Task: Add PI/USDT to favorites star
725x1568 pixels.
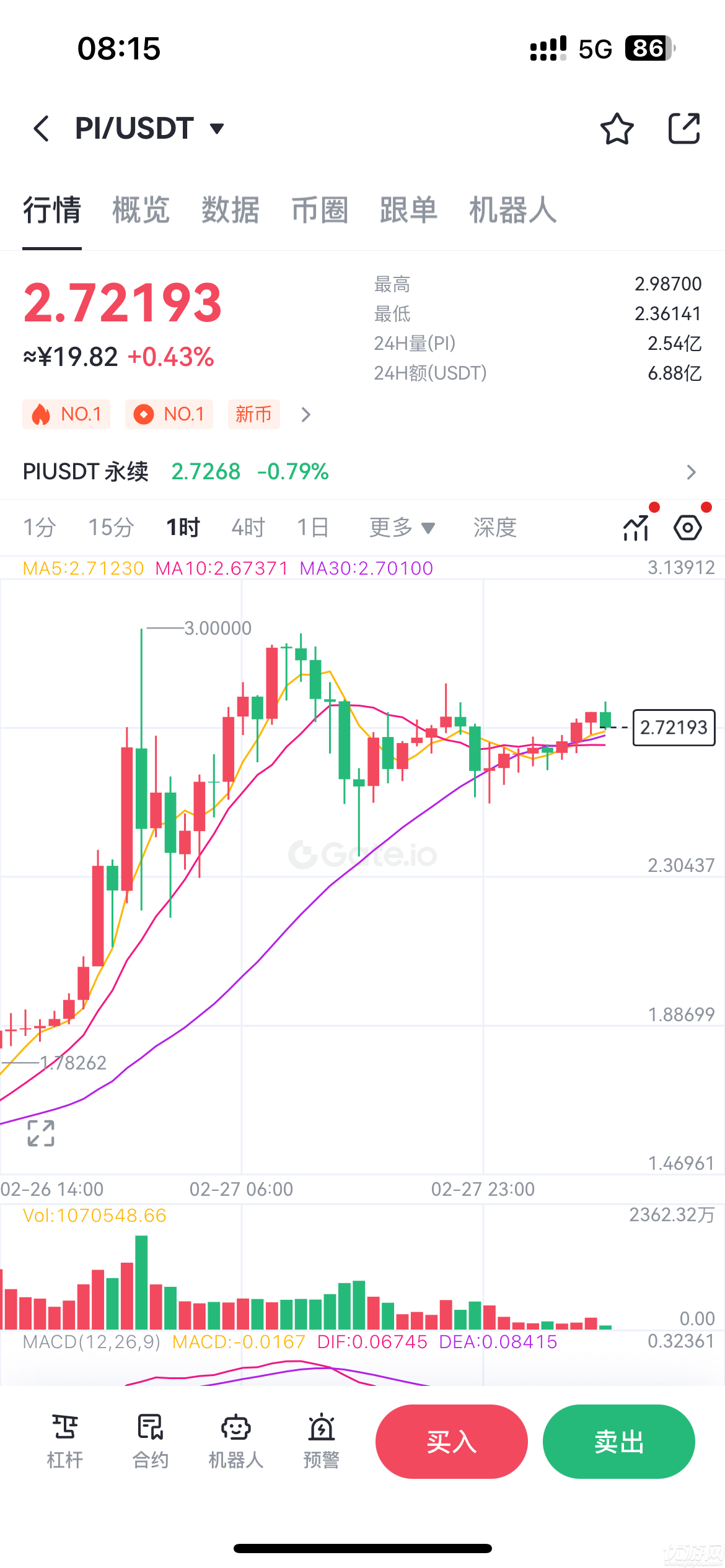Action: (x=617, y=129)
